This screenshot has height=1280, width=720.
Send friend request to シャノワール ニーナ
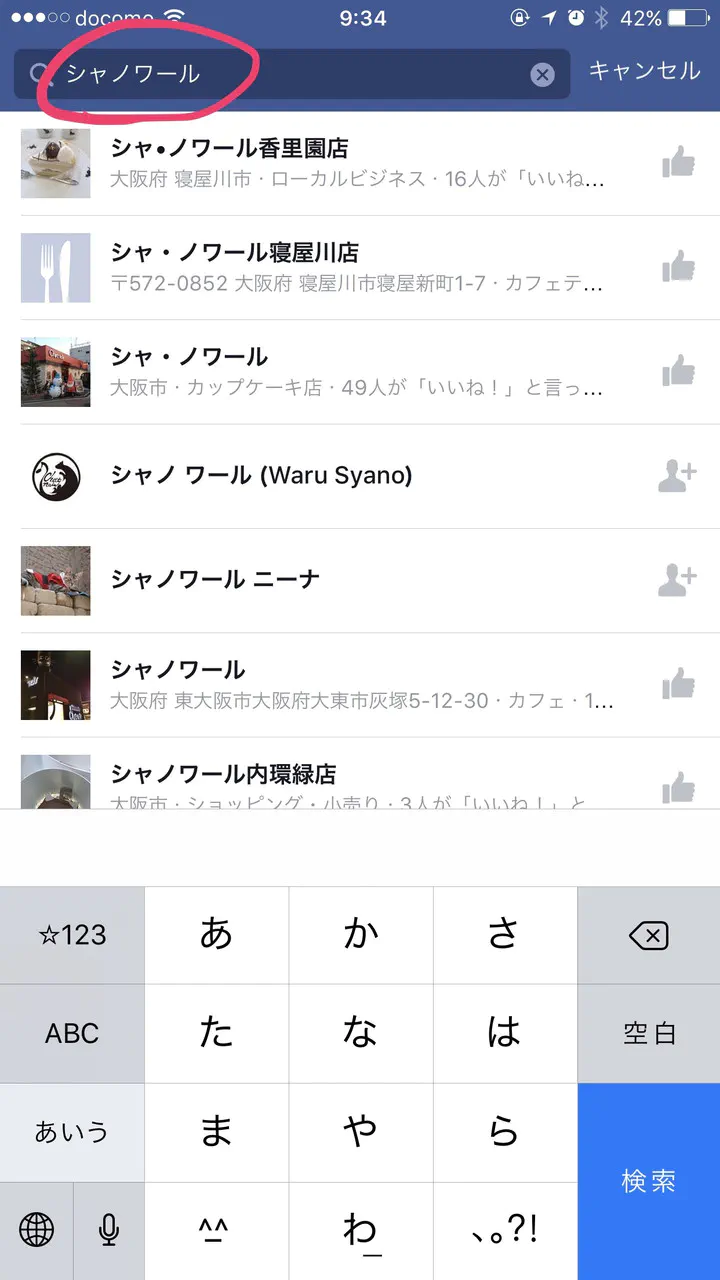click(677, 580)
